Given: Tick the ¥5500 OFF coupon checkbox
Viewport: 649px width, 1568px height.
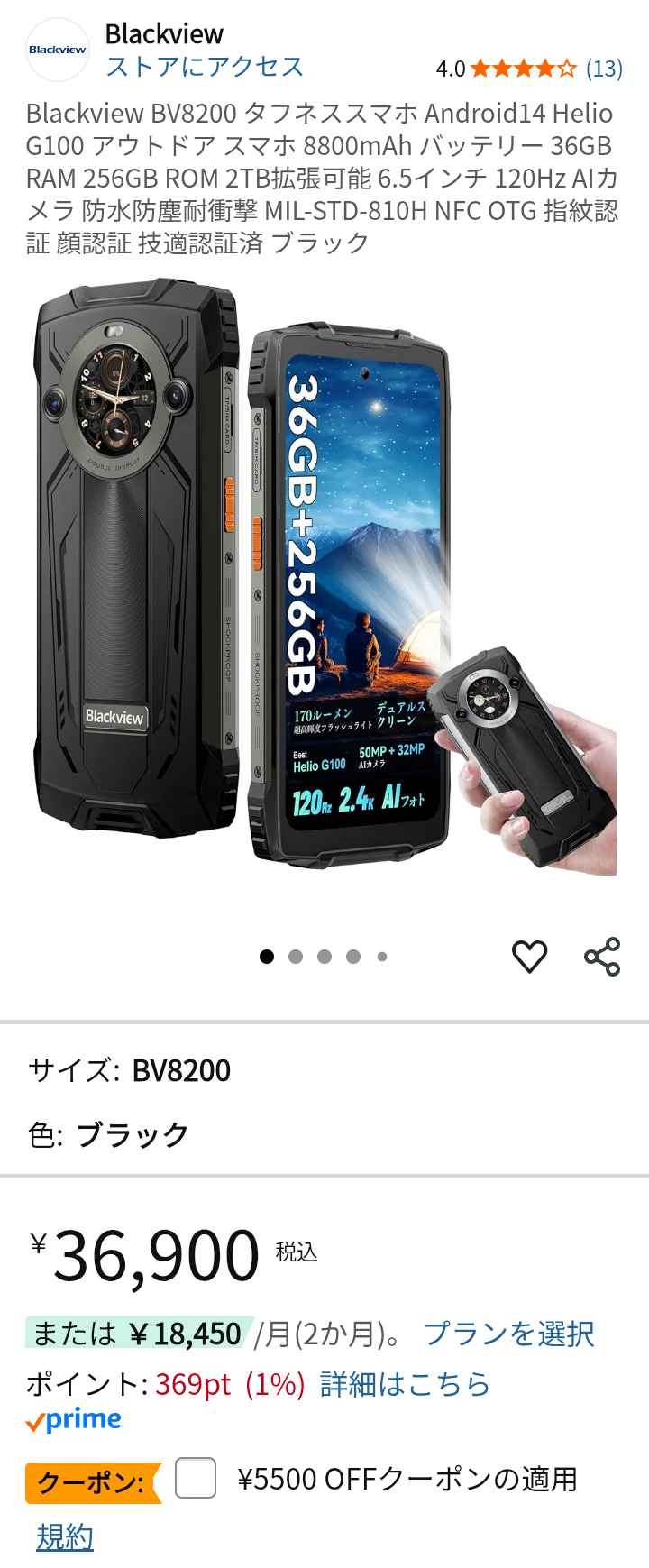Looking at the screenshot, I should (195, 1478).
